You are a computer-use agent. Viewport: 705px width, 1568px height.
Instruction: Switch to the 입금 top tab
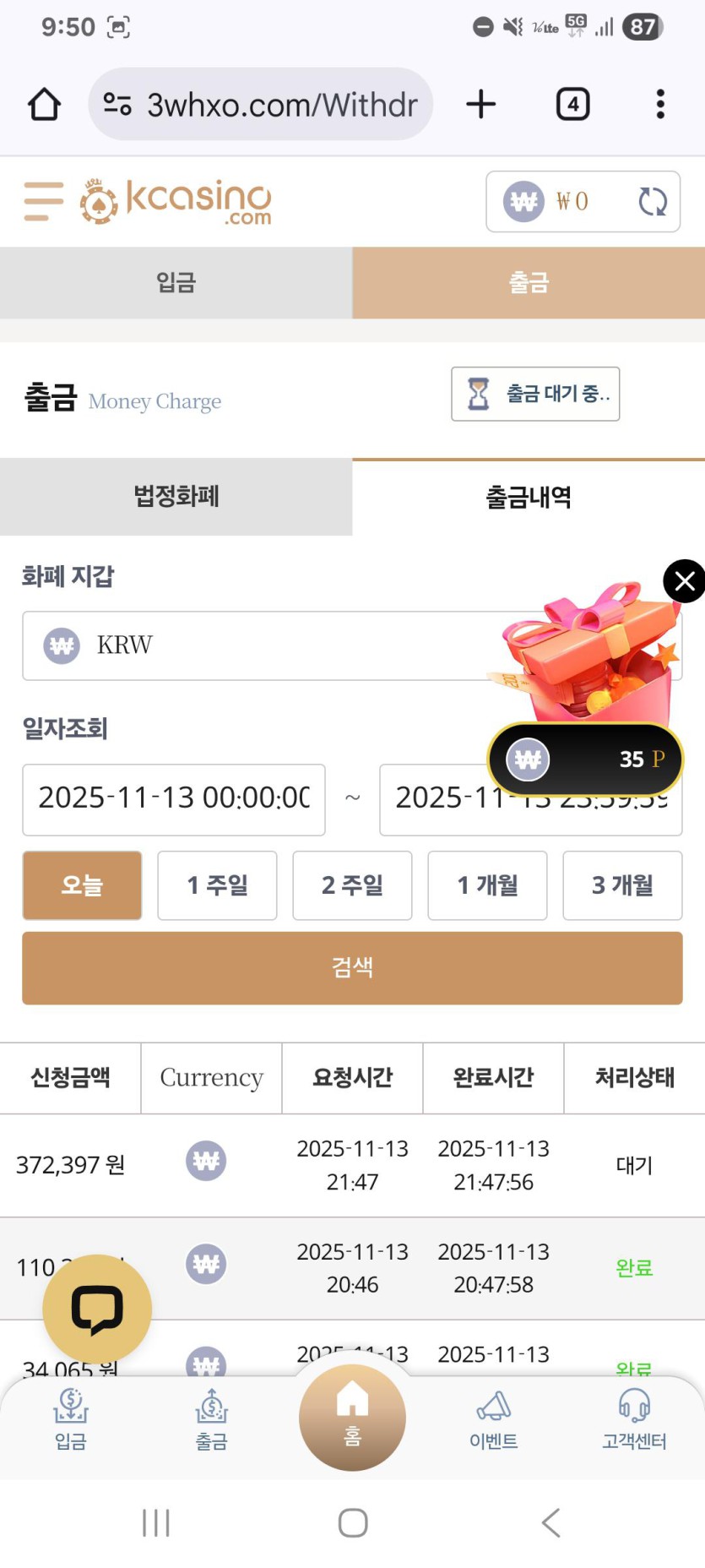[x=176, y=282]
